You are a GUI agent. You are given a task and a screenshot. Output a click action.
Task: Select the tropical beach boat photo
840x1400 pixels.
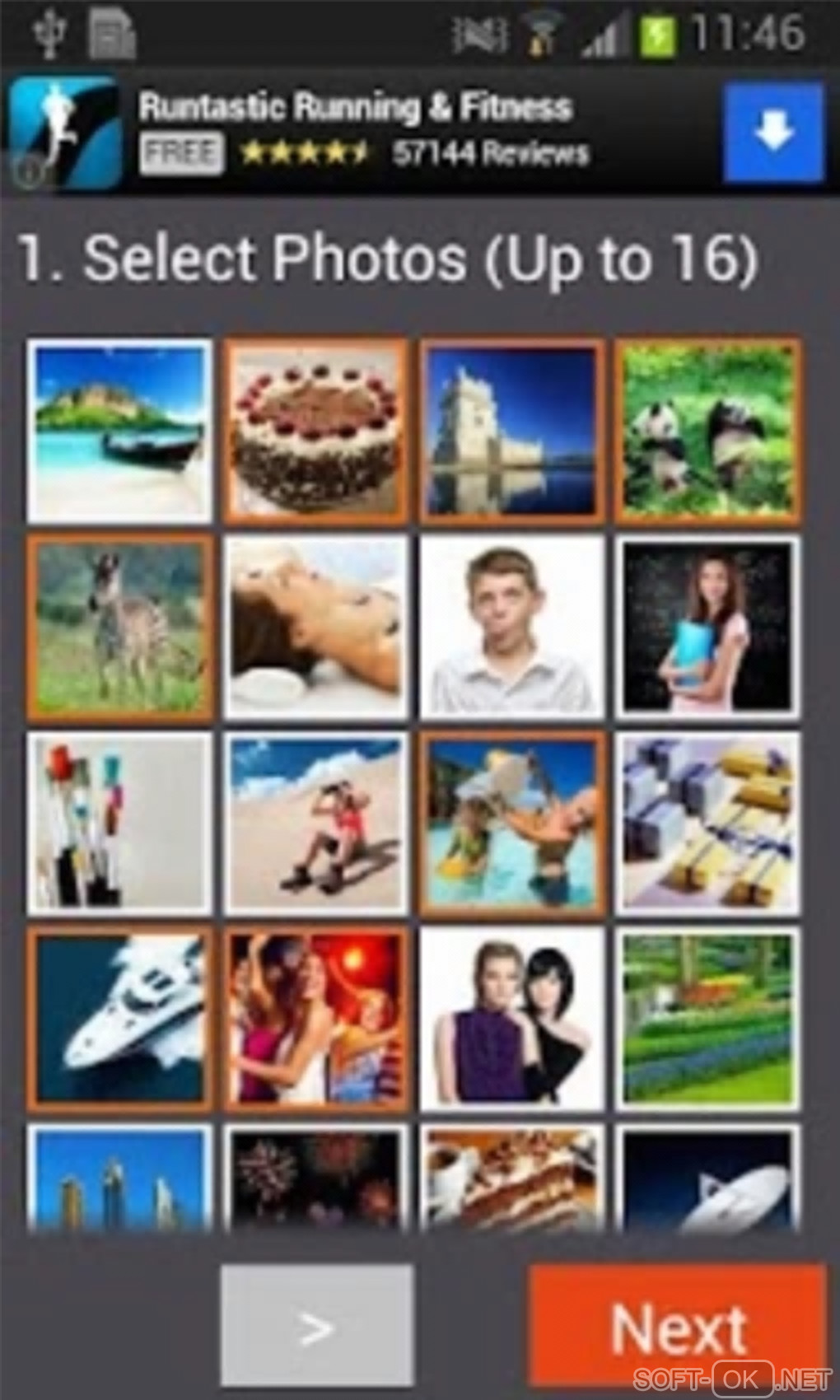pos(120,431)
